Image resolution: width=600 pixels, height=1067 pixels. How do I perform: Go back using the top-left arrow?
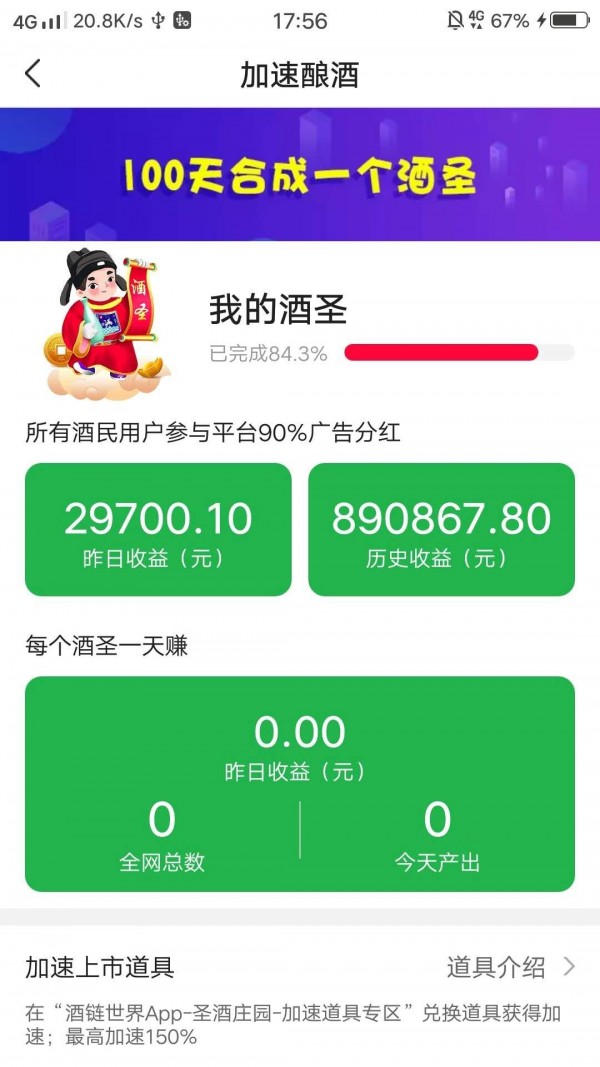tap(33, 73)
